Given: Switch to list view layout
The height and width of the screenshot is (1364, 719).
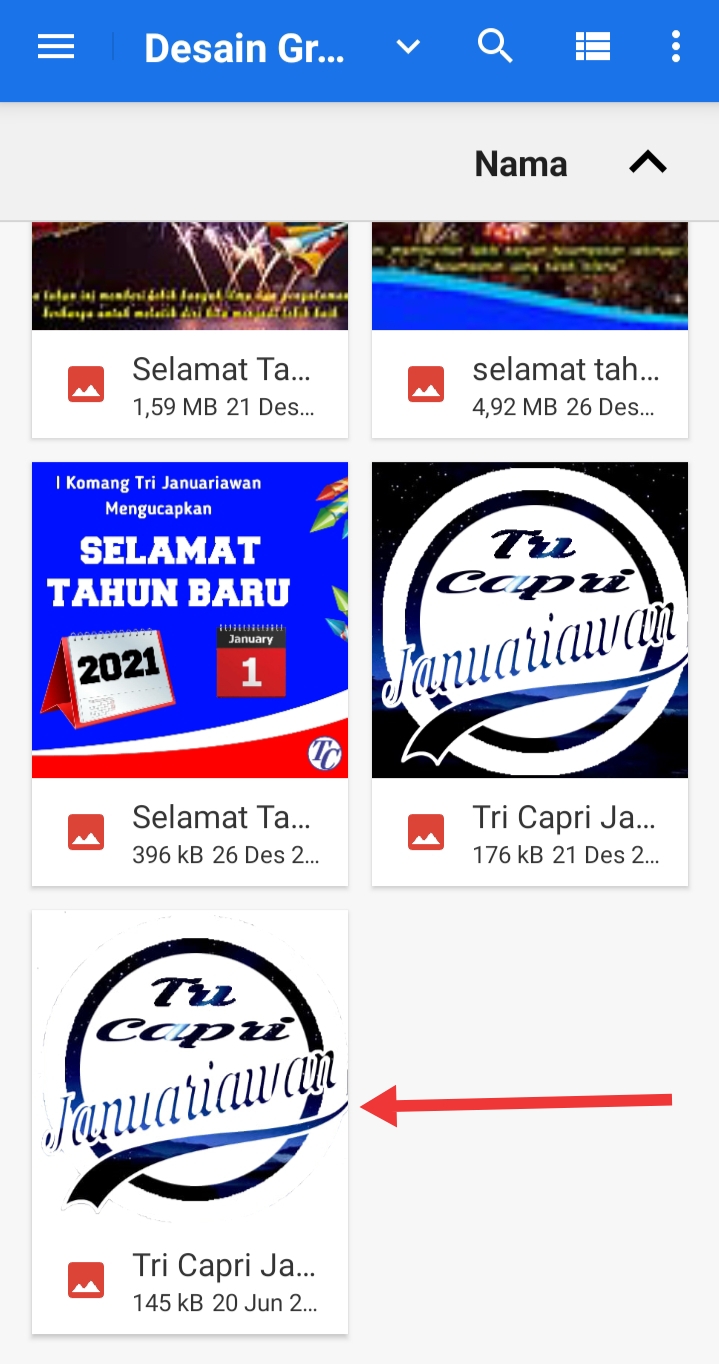Looking at the screenshot, I should pyautogui.click(x=592, y=47).
